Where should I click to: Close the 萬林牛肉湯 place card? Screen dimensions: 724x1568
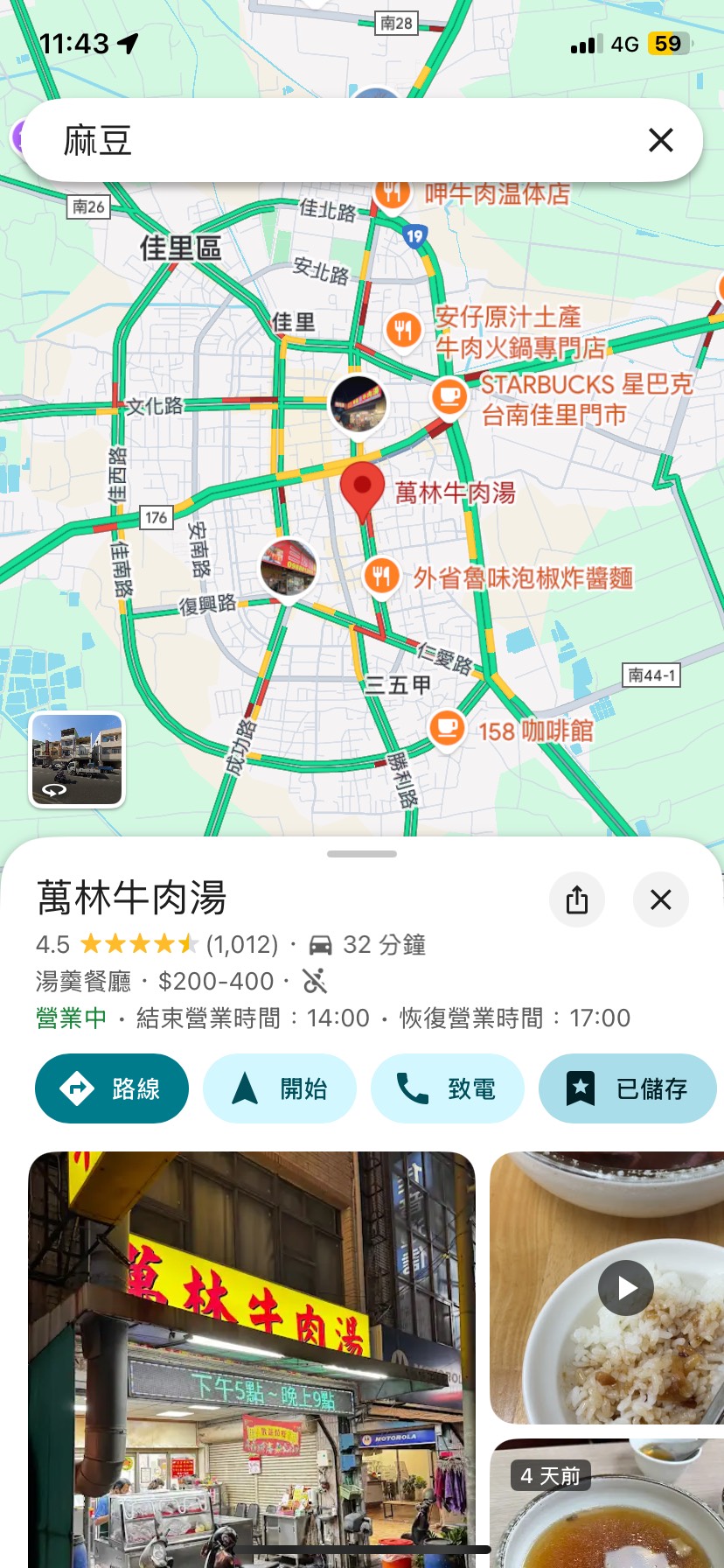click(x=661, y=899)
